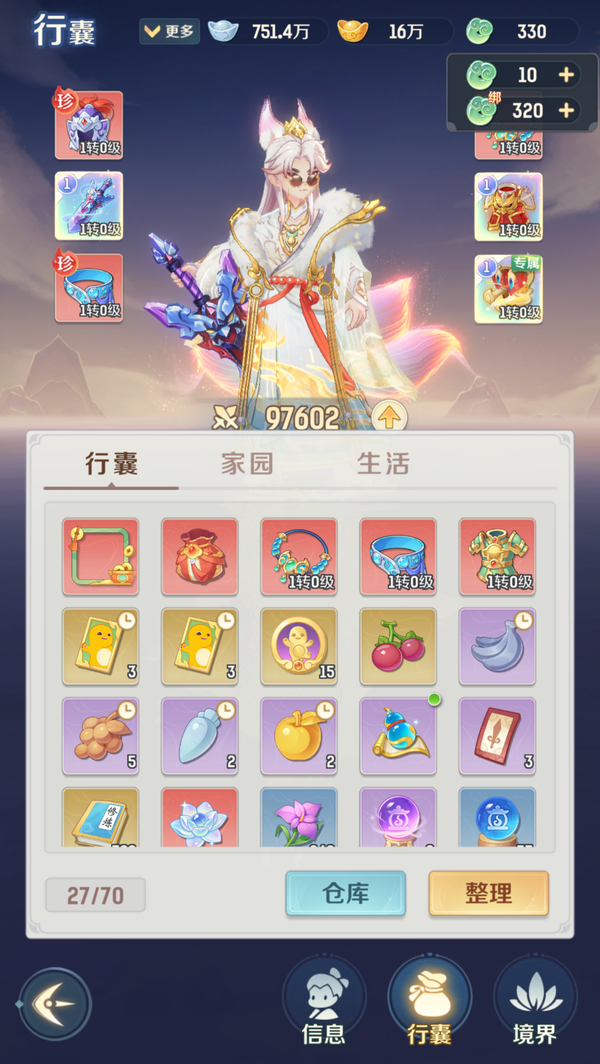600x1064 pixels.
Task: Expand the 更多 currency dropdown
Action: (169, 31)
